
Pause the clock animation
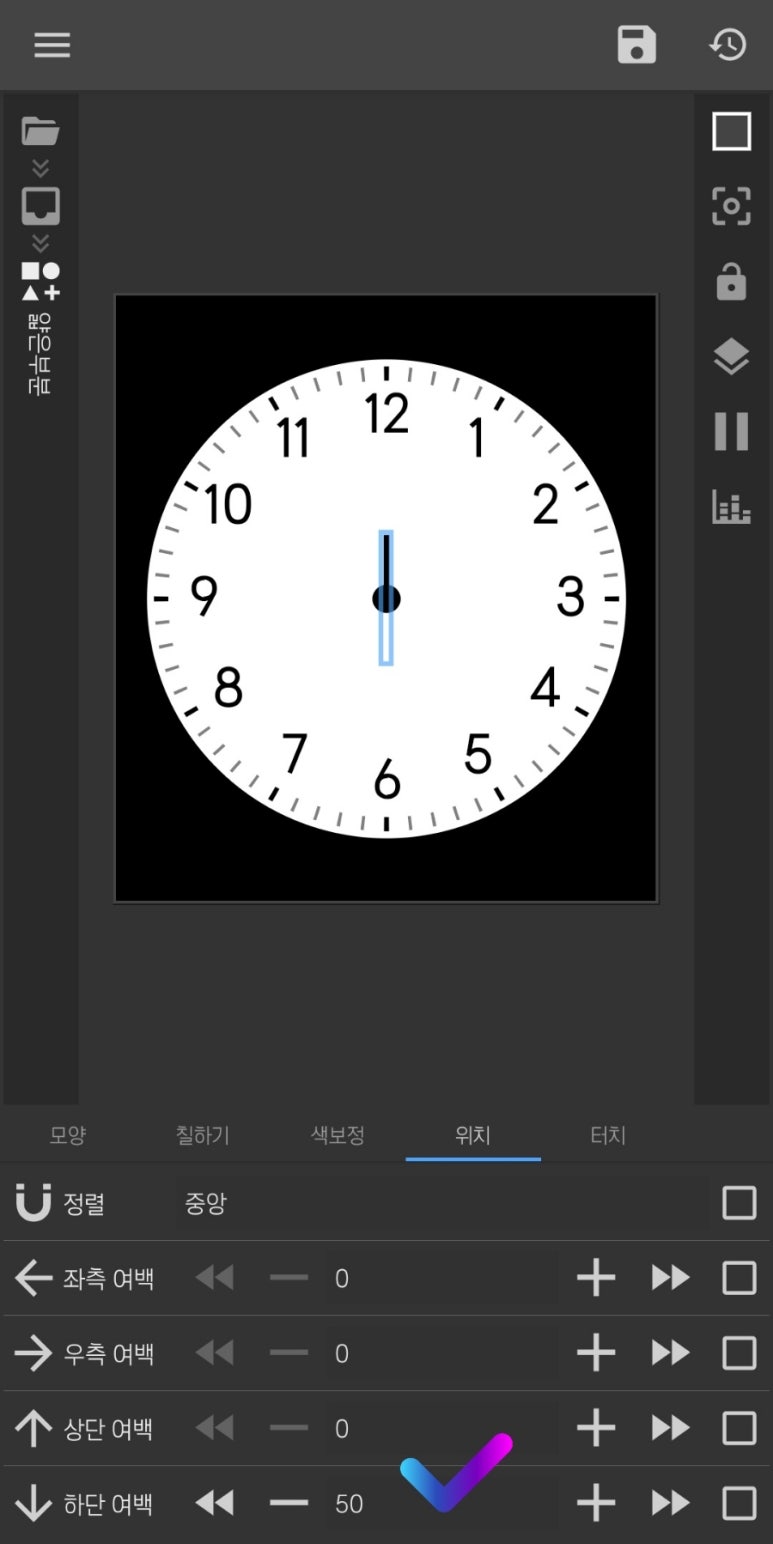731,431
